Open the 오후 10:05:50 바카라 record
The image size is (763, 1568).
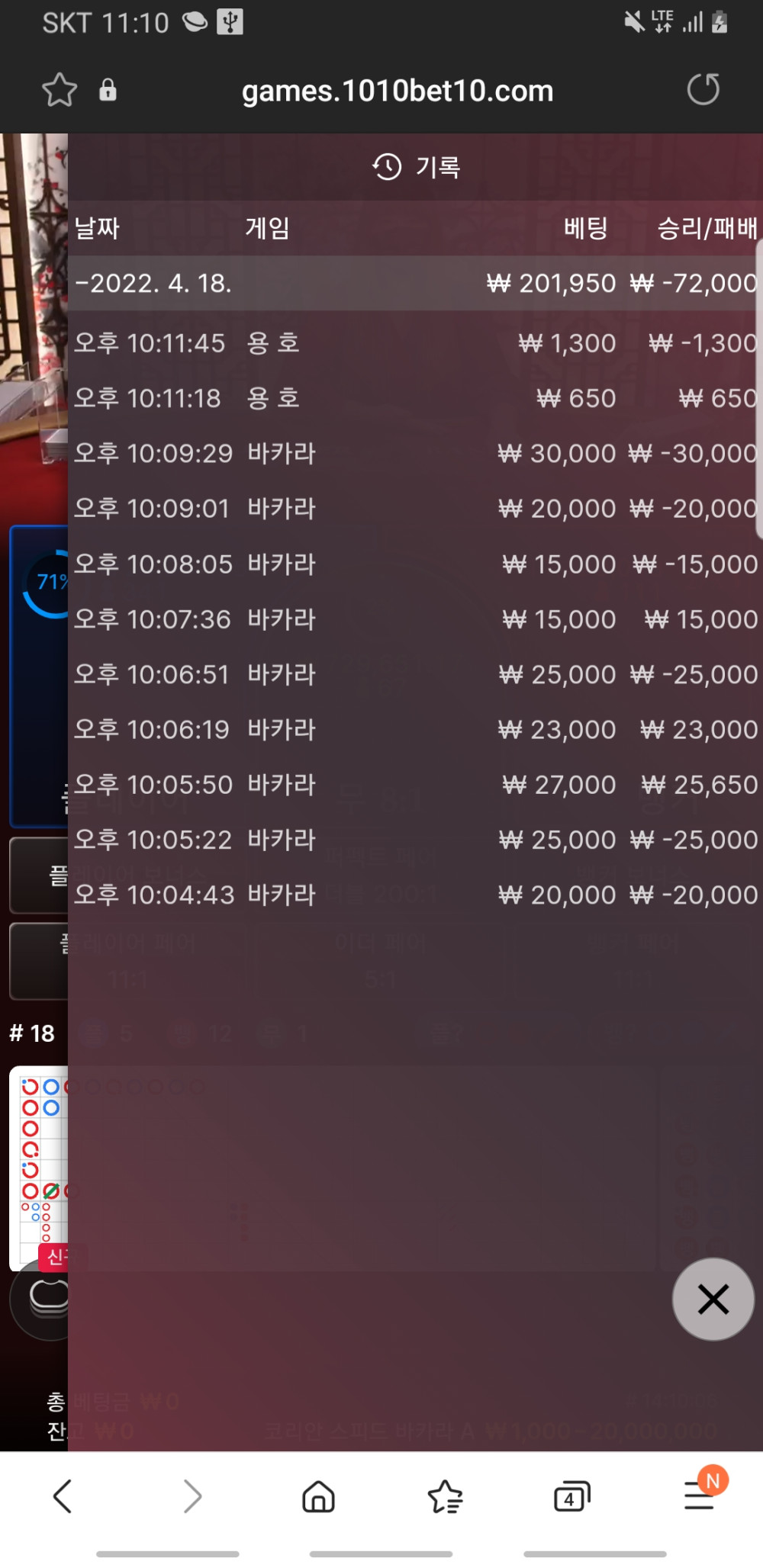[415, 785]
